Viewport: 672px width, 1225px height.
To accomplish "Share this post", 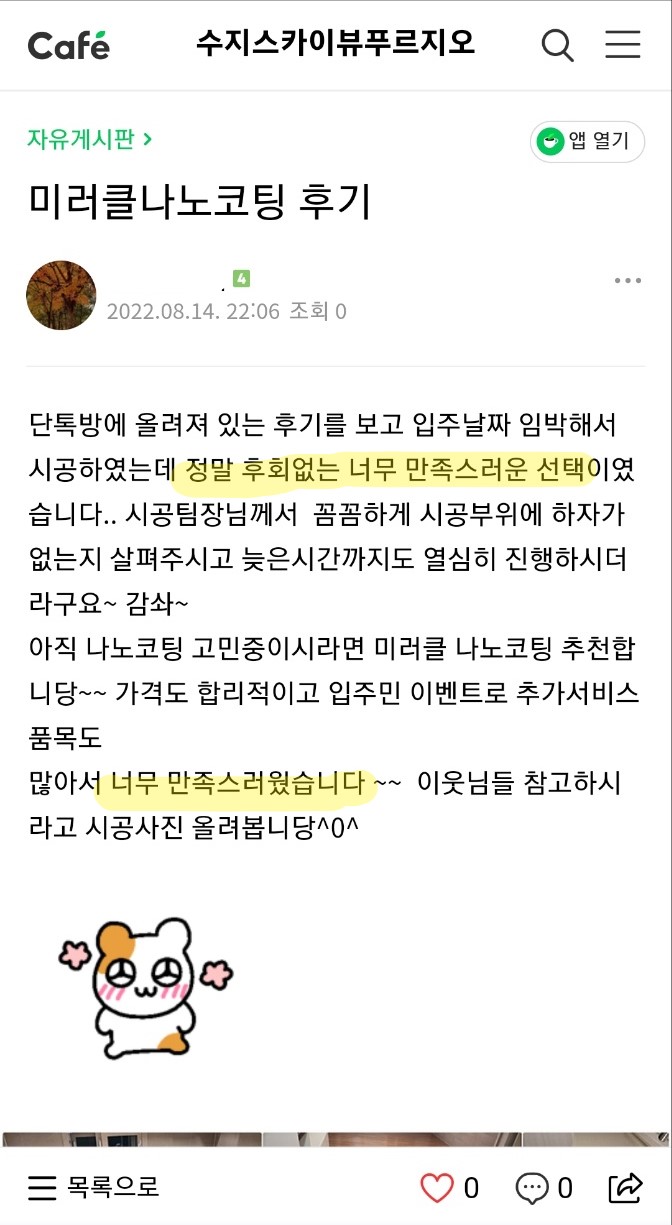I will pos(625,1188).
